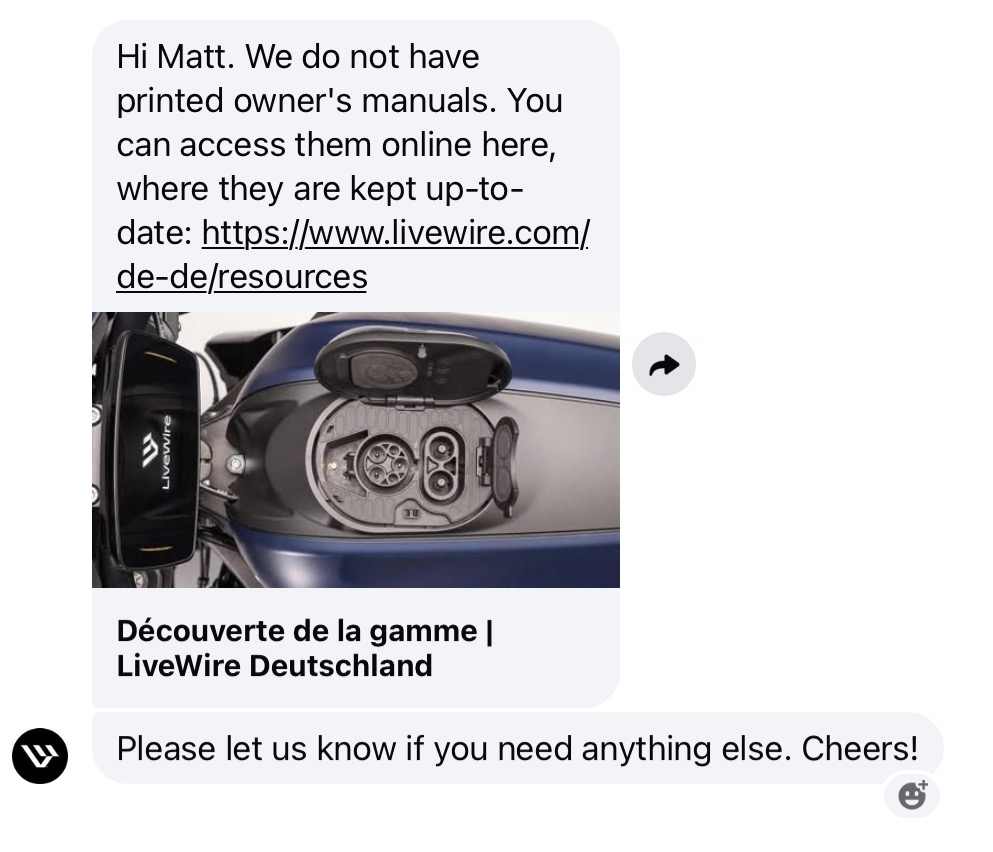Forward the message with the share arrow
This screenshot has height=852, width=993.
(664, 365)
